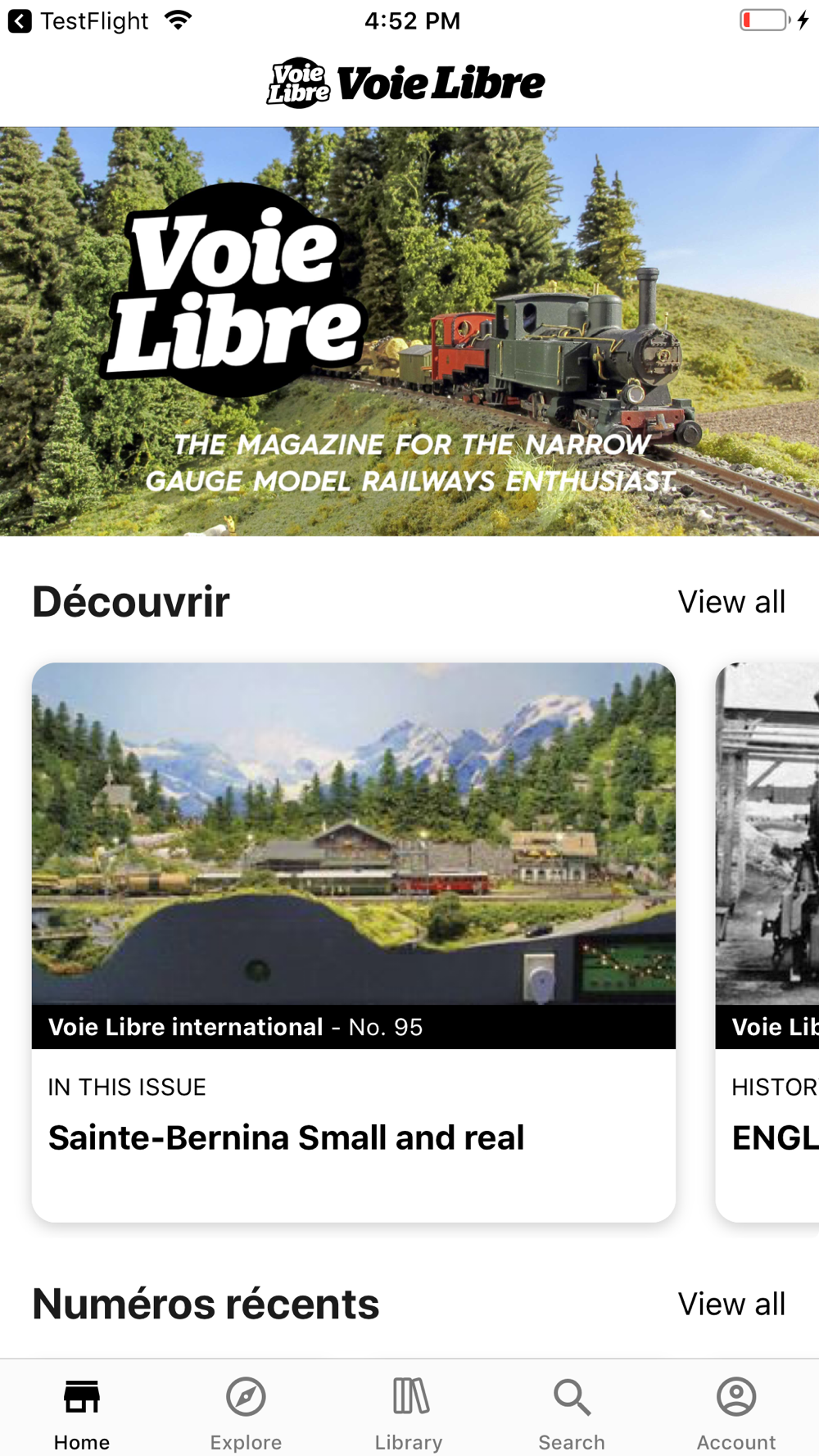Image resolution: width=819 pixels, height=1456 pixels.
Task: Return to TestFlight via the back arrow
Action: pyautogui.click(x=20, y=21)
